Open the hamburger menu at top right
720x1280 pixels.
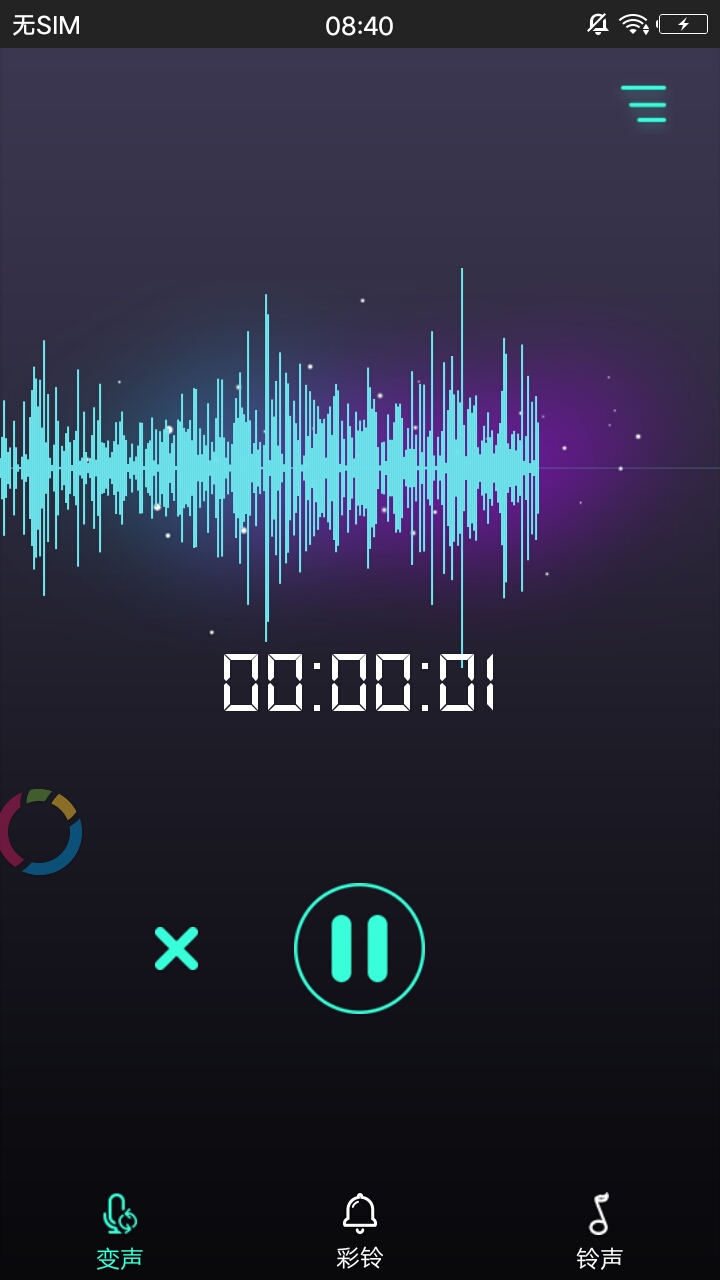[644, 103]
